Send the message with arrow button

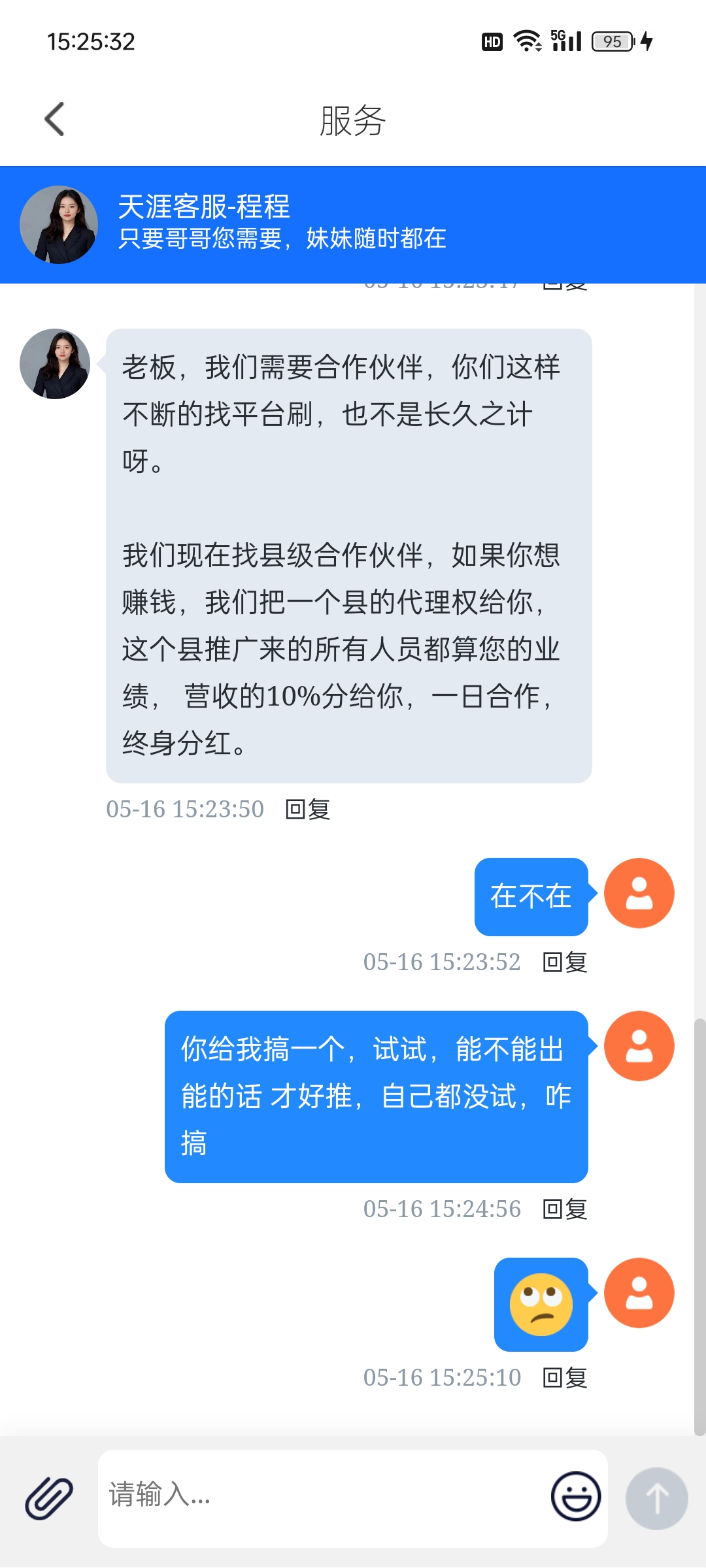656,1498
